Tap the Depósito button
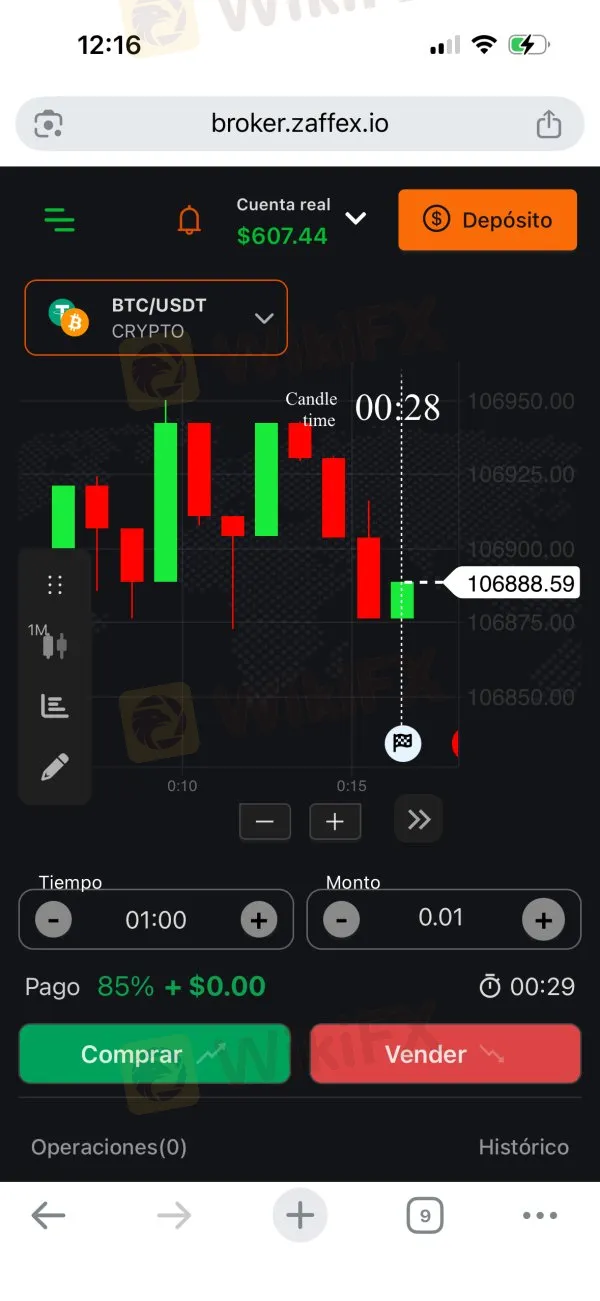This screenshot has width=600, height=1301. click(487, 220)
